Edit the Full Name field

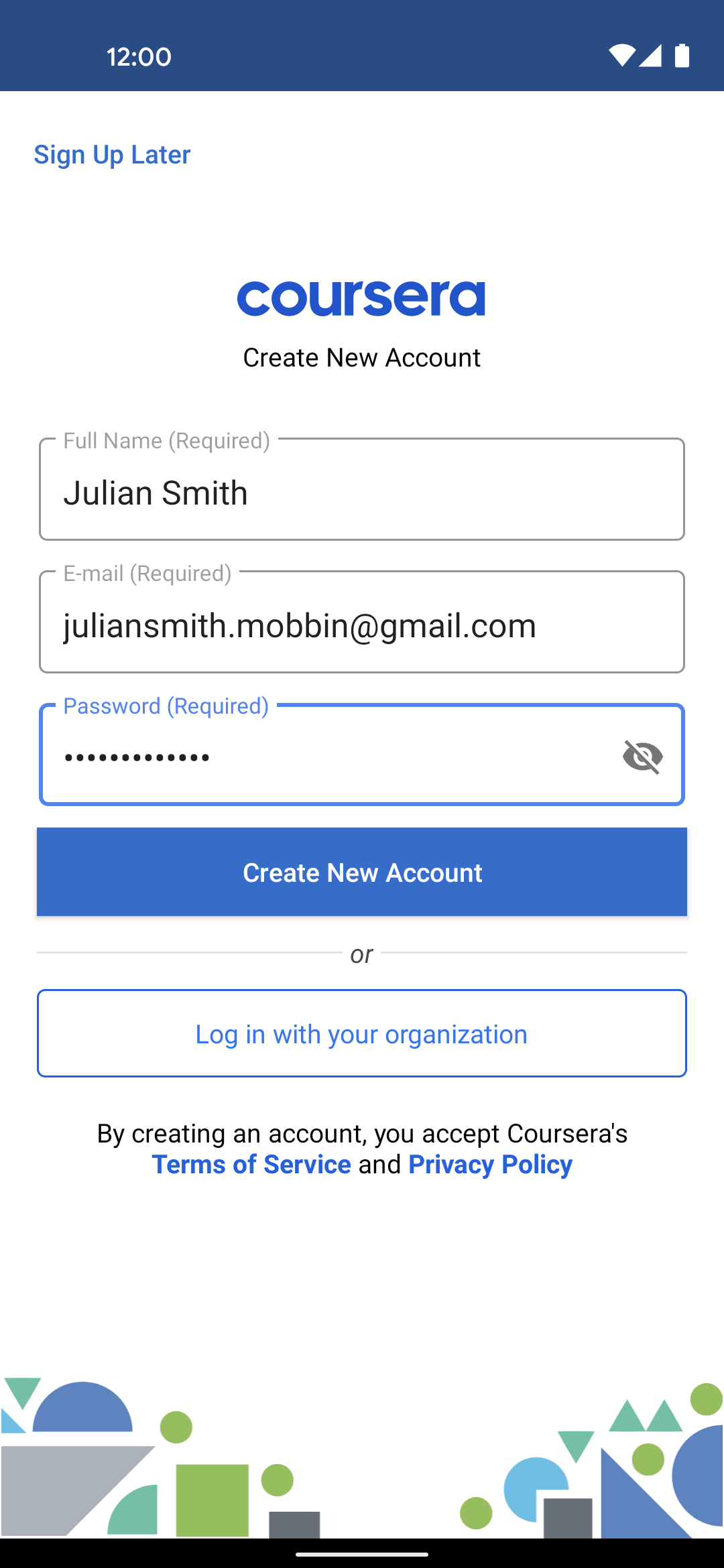[362, 489]
